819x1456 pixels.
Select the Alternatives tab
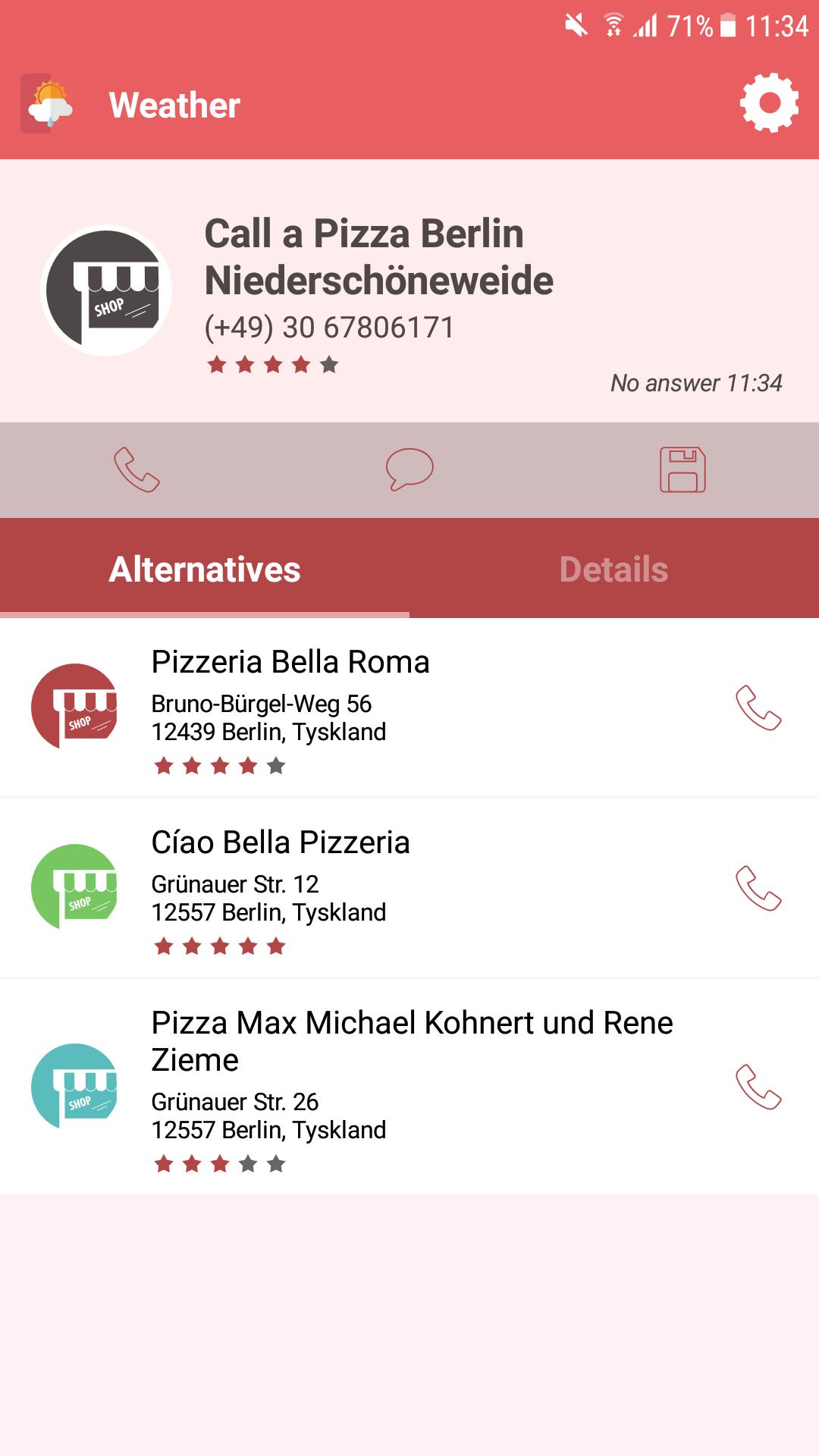coord(205,570)
